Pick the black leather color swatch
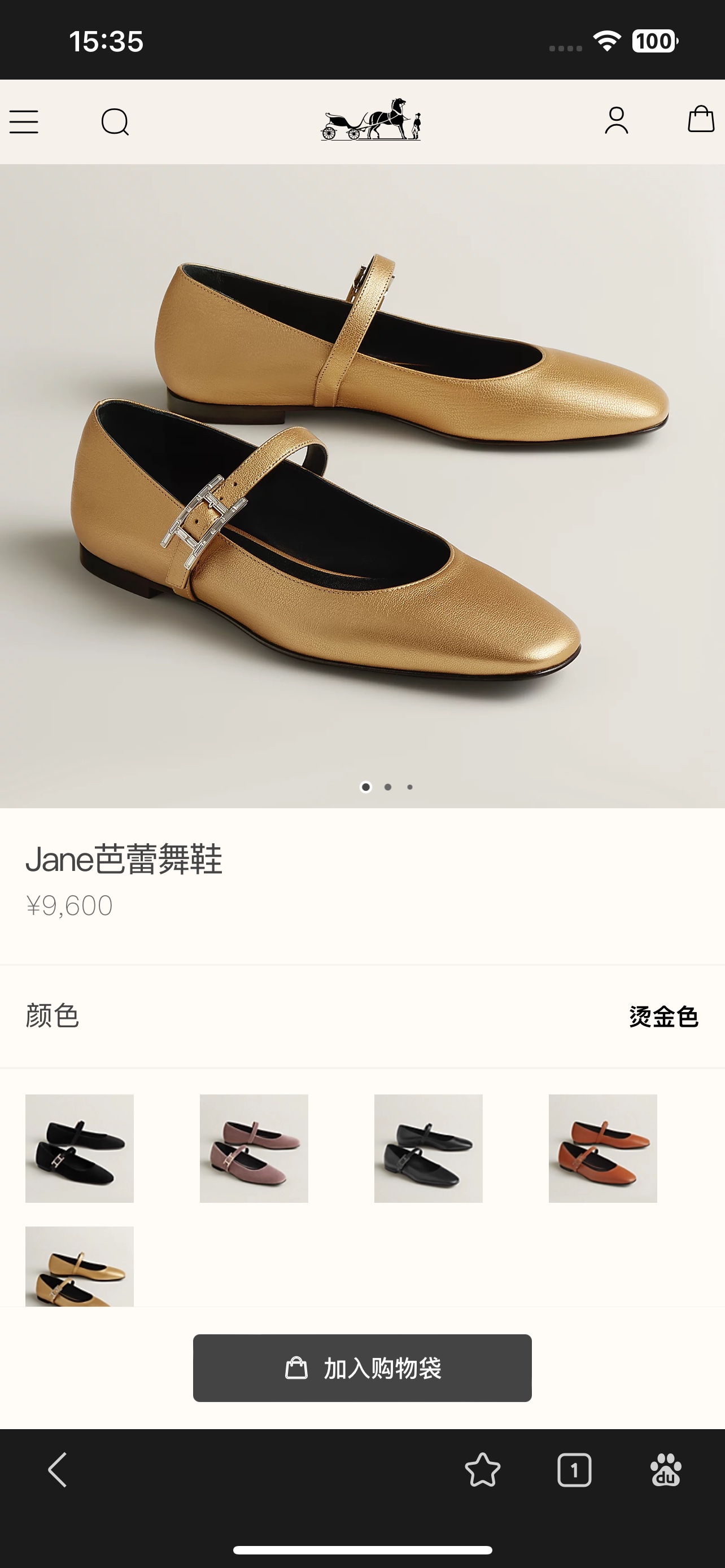725x1568 pixels. pyautogui.click(x=429, y=1148)
